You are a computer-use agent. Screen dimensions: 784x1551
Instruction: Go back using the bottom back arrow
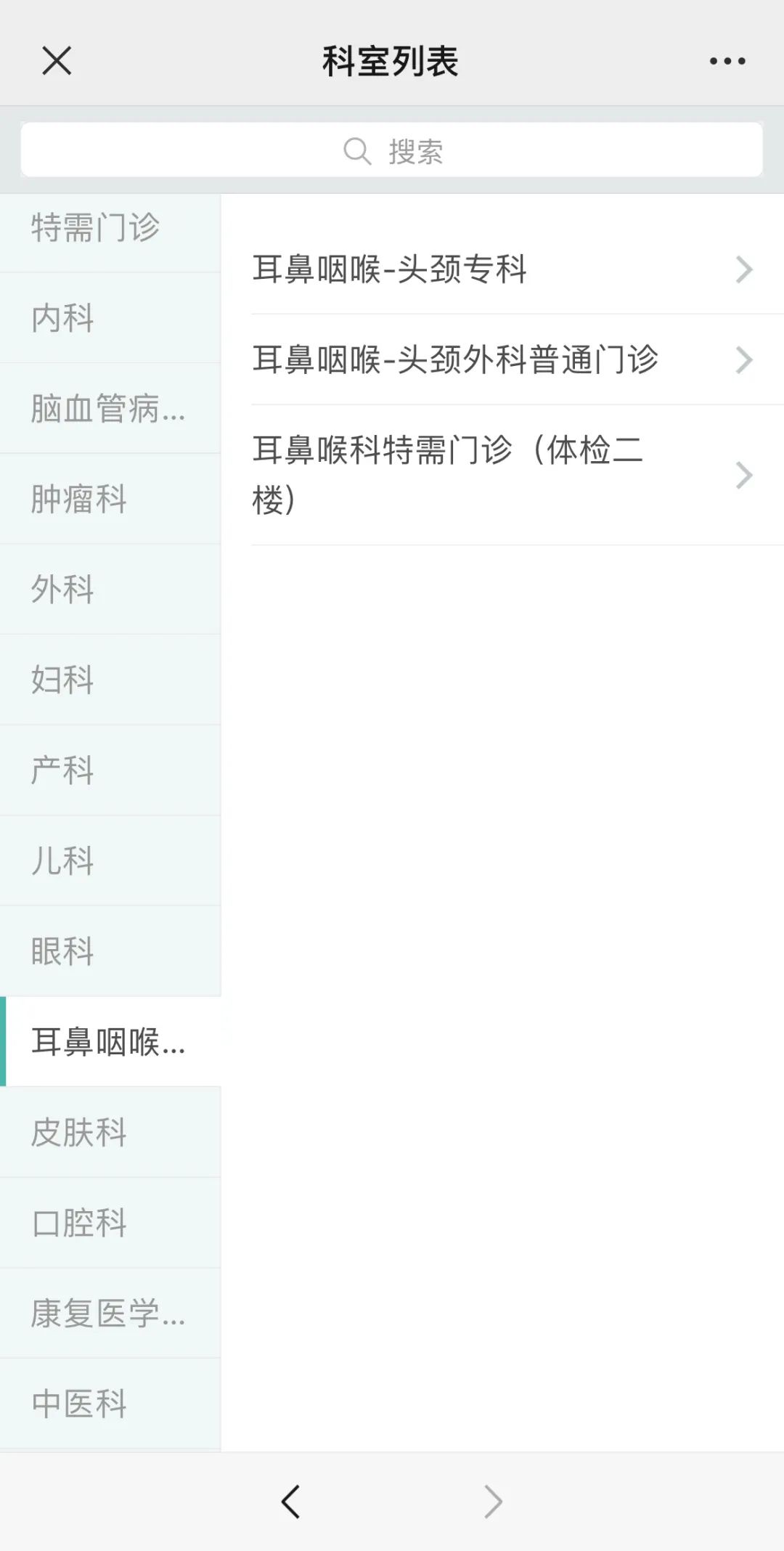click(x=290, y=1501)
